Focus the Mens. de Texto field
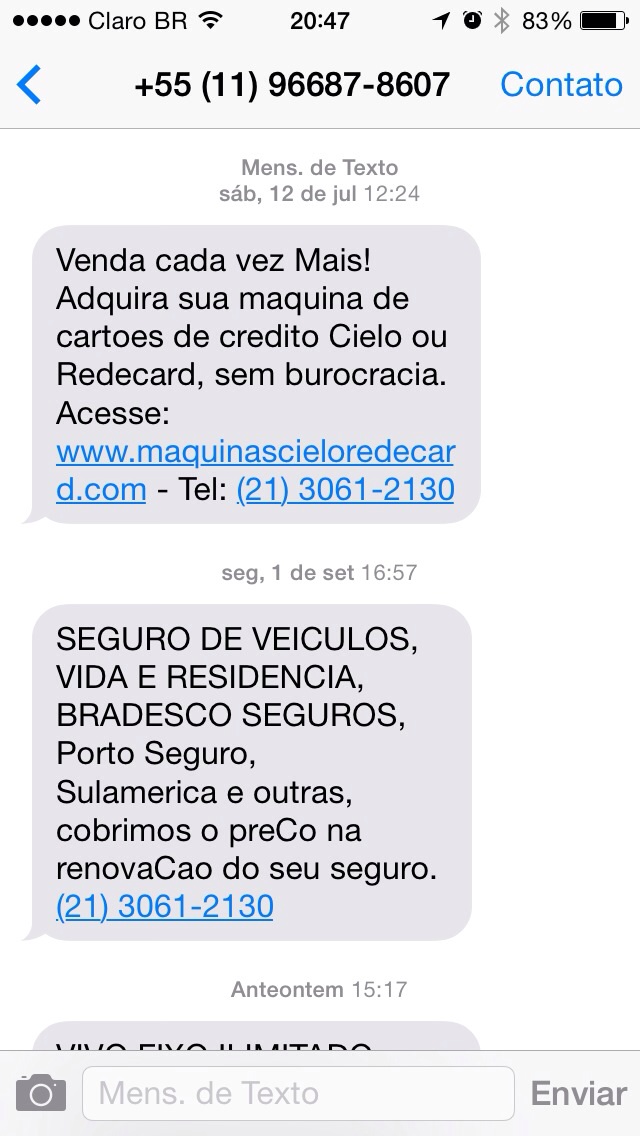This screenshot has height=1136, width=640. [299, 1093]
